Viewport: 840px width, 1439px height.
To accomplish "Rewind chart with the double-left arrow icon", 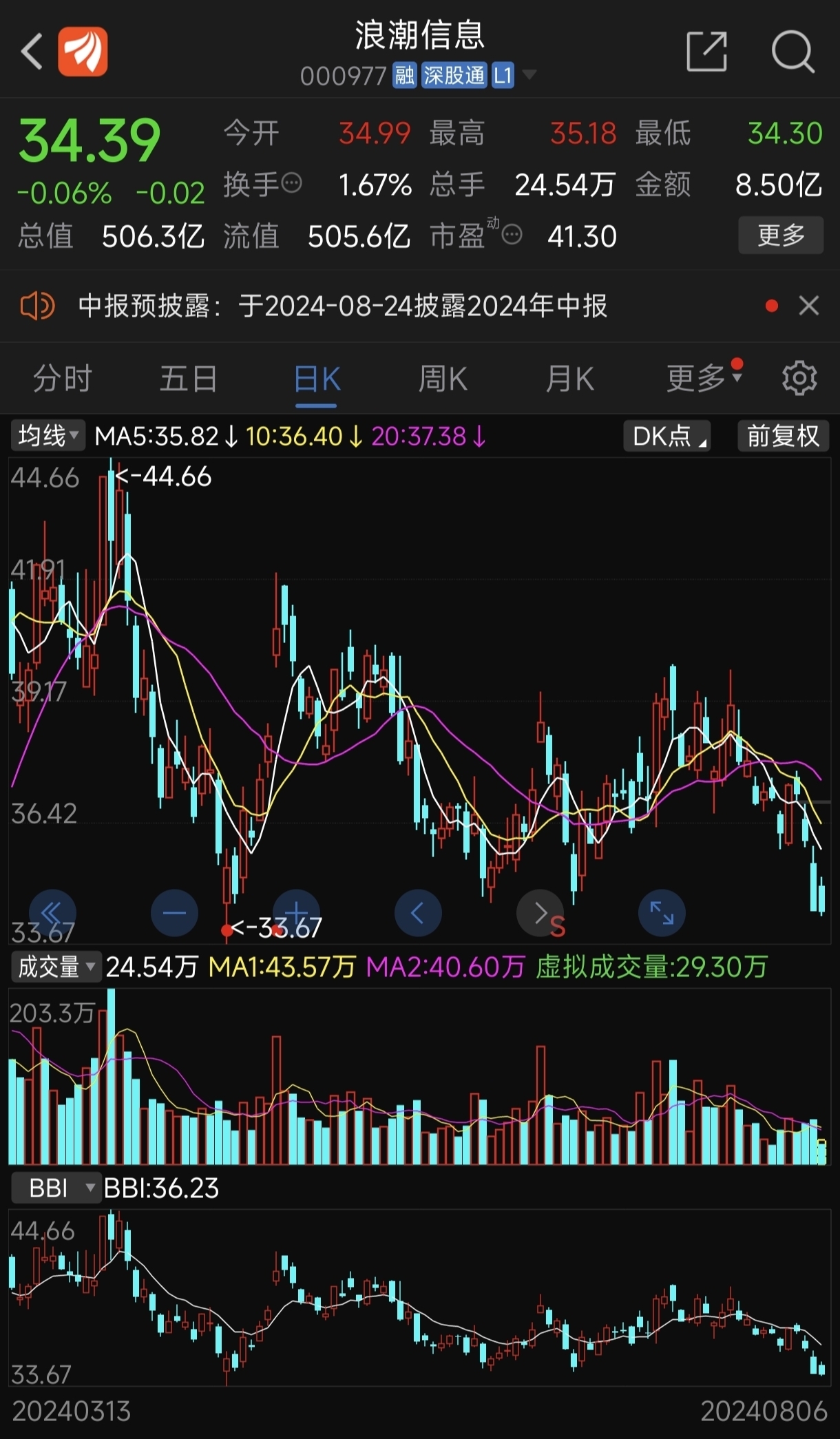I will [54, 913].
